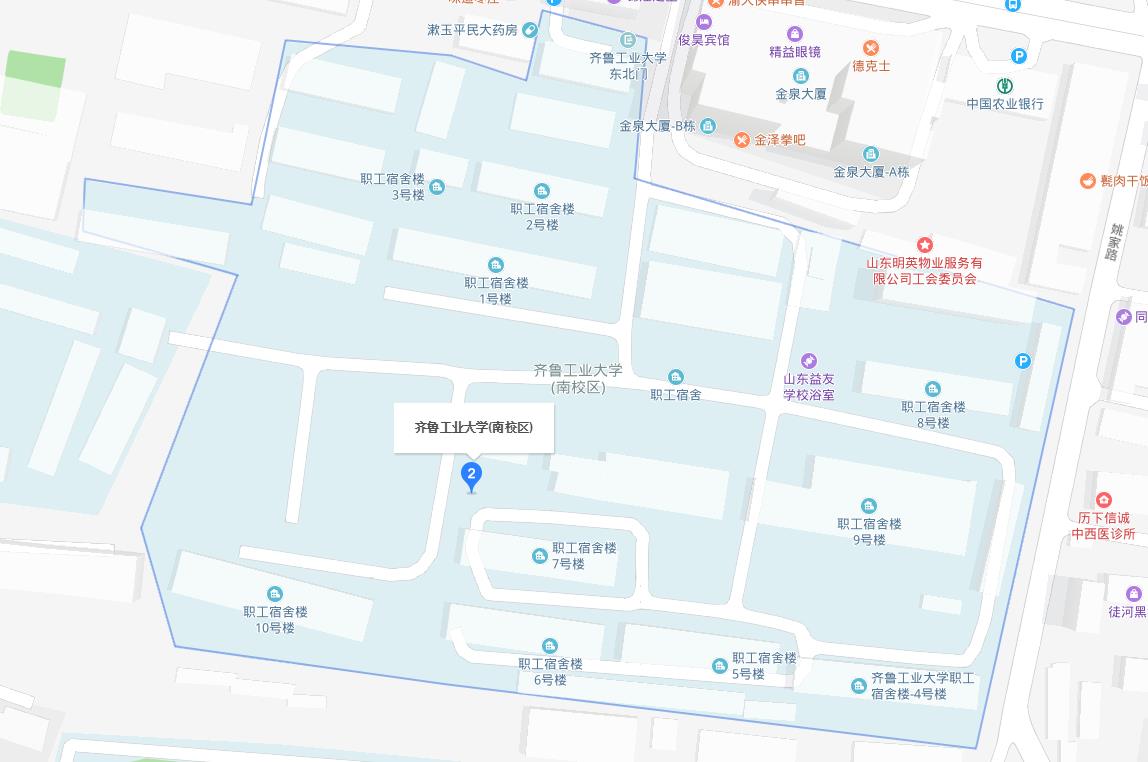Screen dimensions: 1148x762
Task: Select the 职工宿舍楼 1号楼 marker
Action: (x=496, y=265)
